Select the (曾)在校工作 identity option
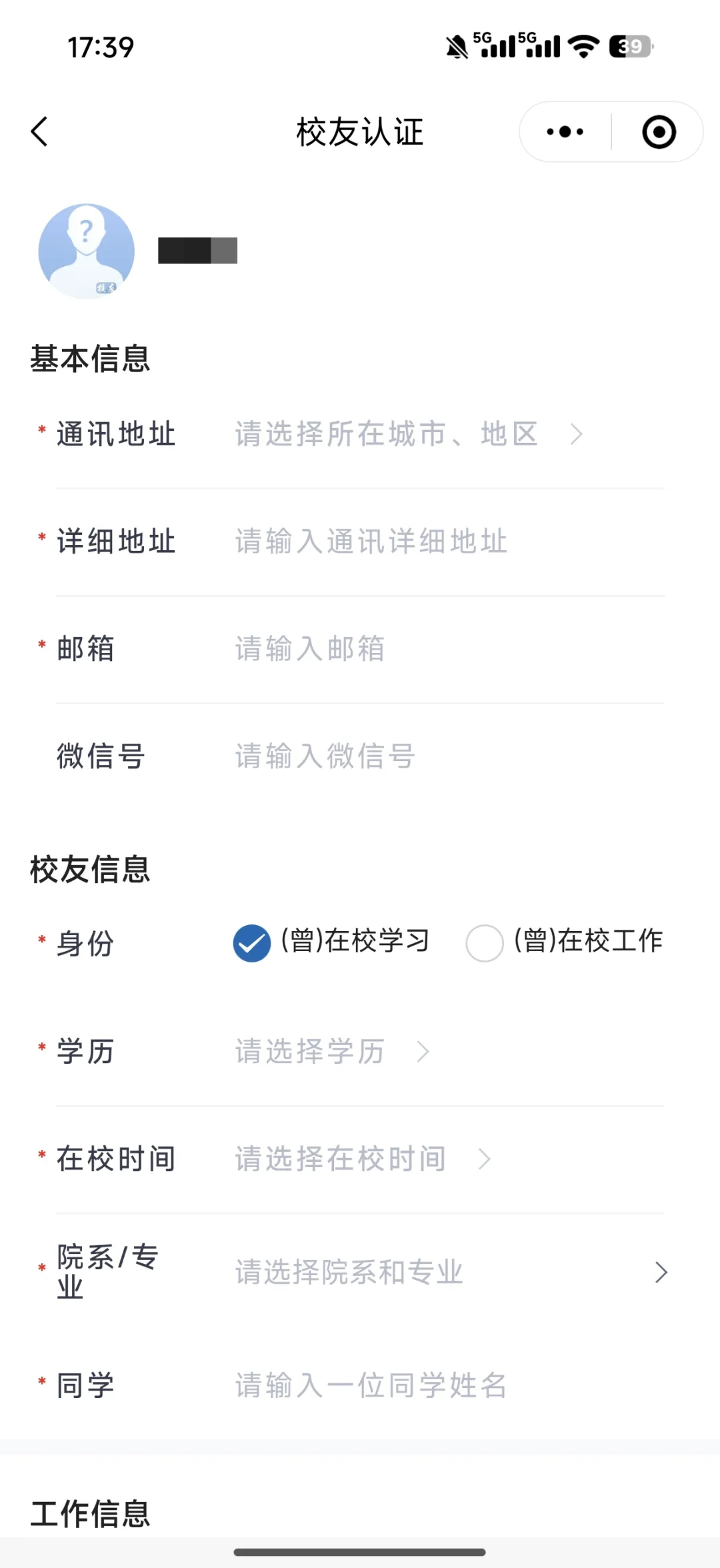The image size is (720, 1568). [485, 943]
